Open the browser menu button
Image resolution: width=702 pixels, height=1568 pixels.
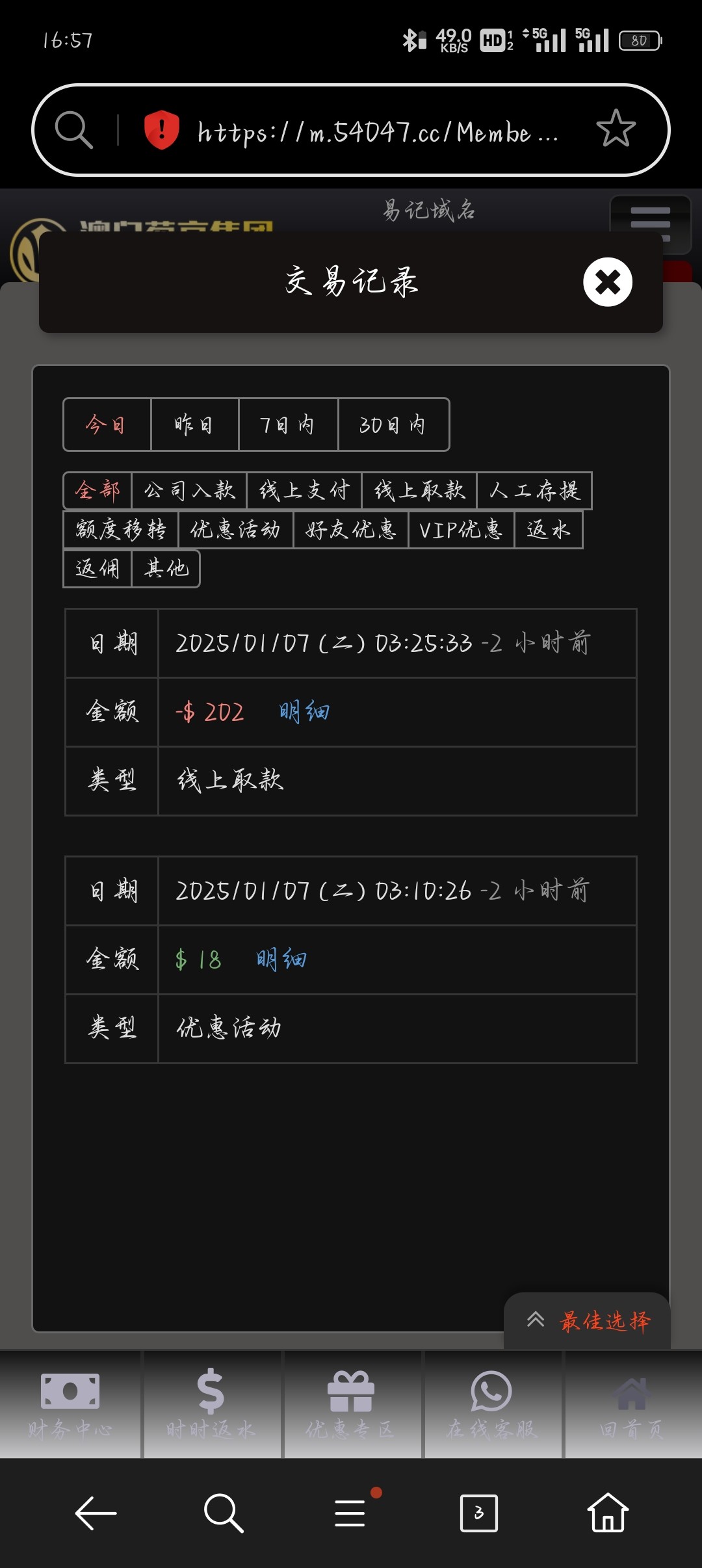coord(350,1513)
